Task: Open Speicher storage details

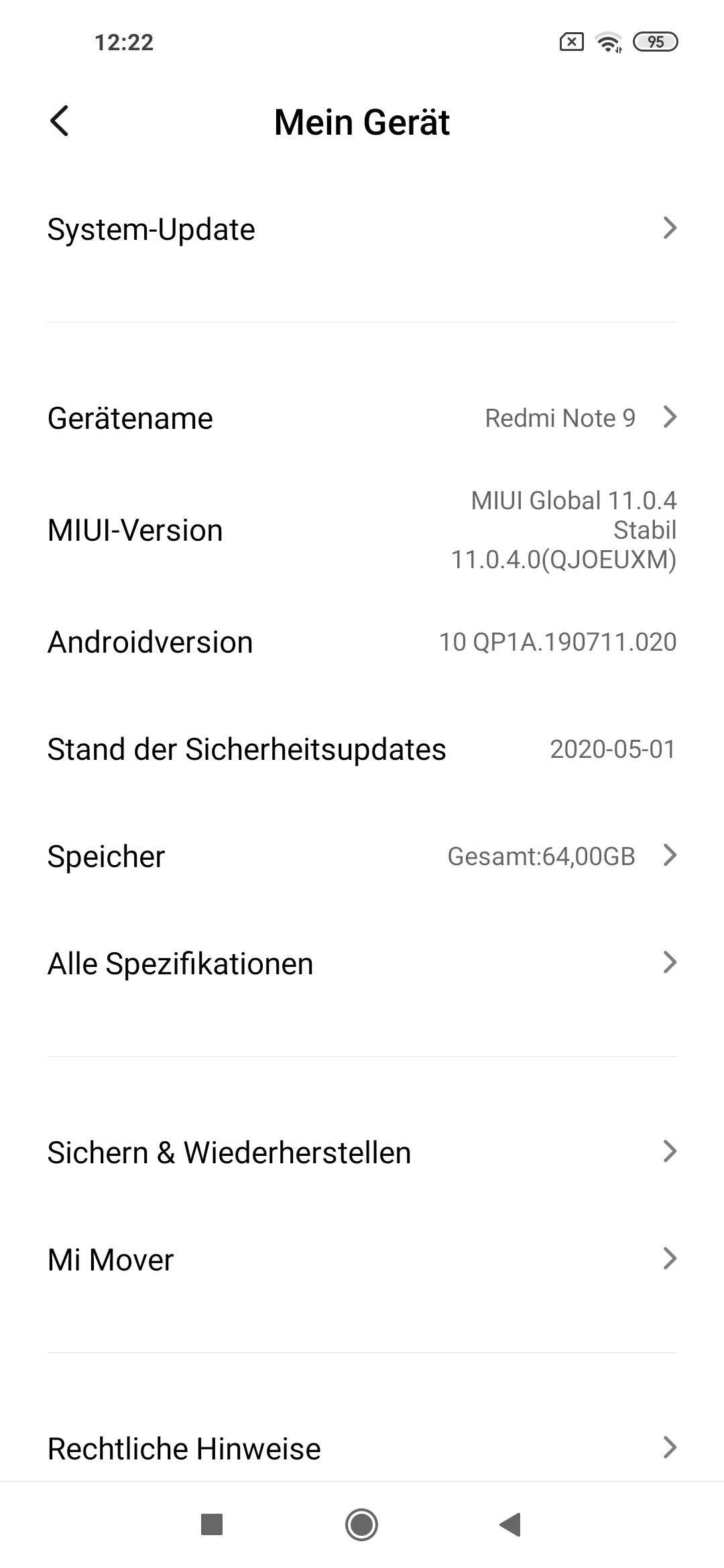Action: click(x=362, y=856)
